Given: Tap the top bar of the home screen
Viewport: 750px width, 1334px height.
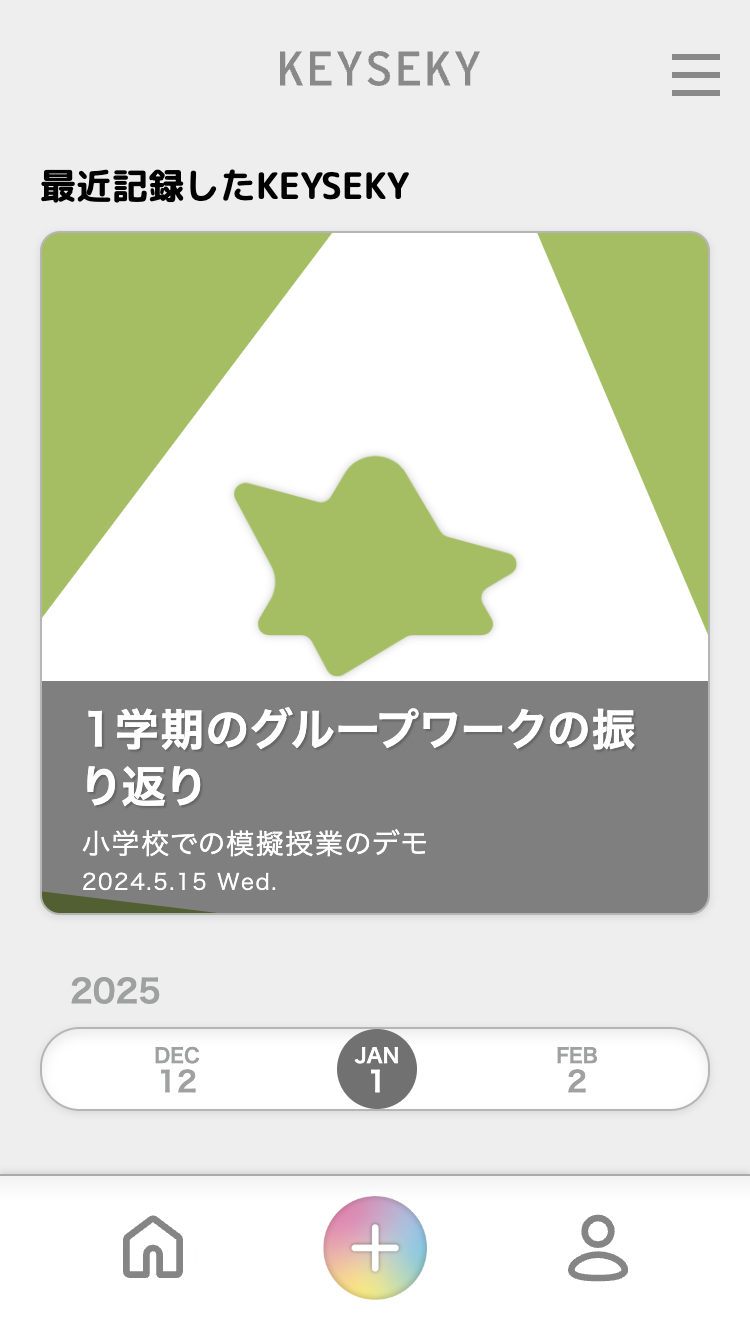Looking at the screenshot, I should point(375,68).
